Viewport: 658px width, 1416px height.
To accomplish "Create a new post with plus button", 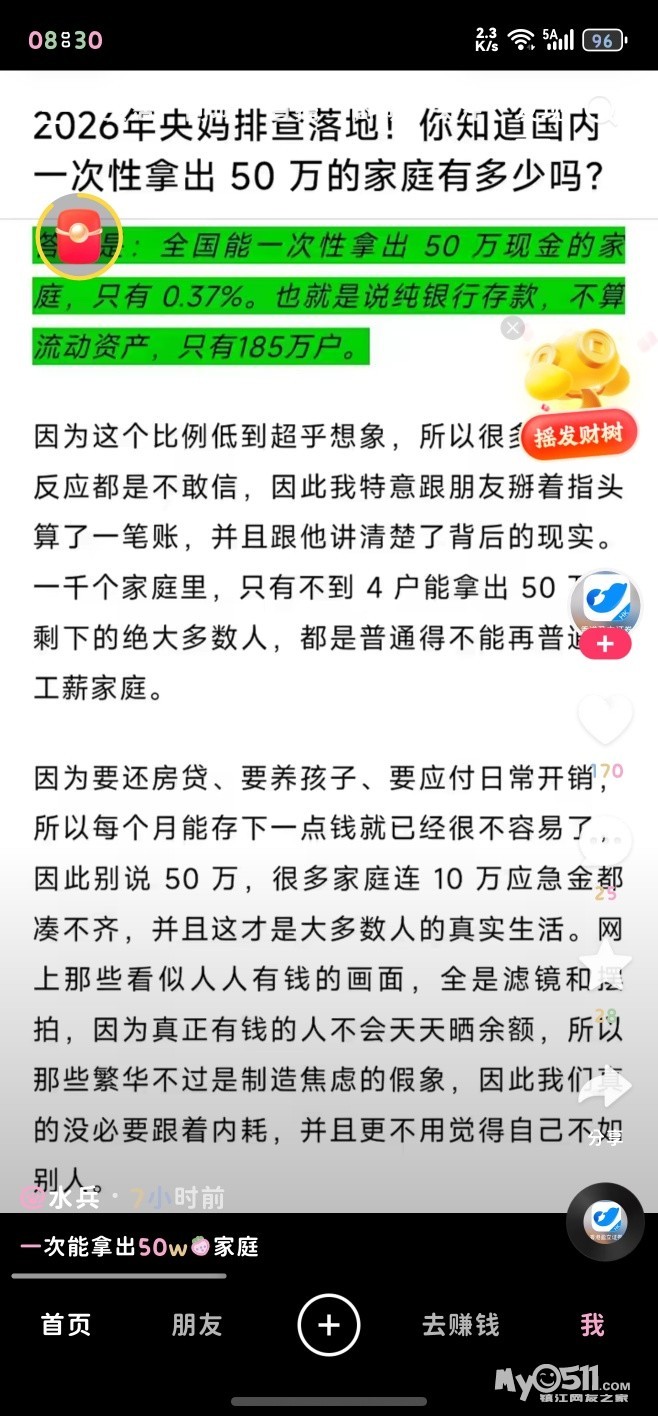I will [329, 1325].
